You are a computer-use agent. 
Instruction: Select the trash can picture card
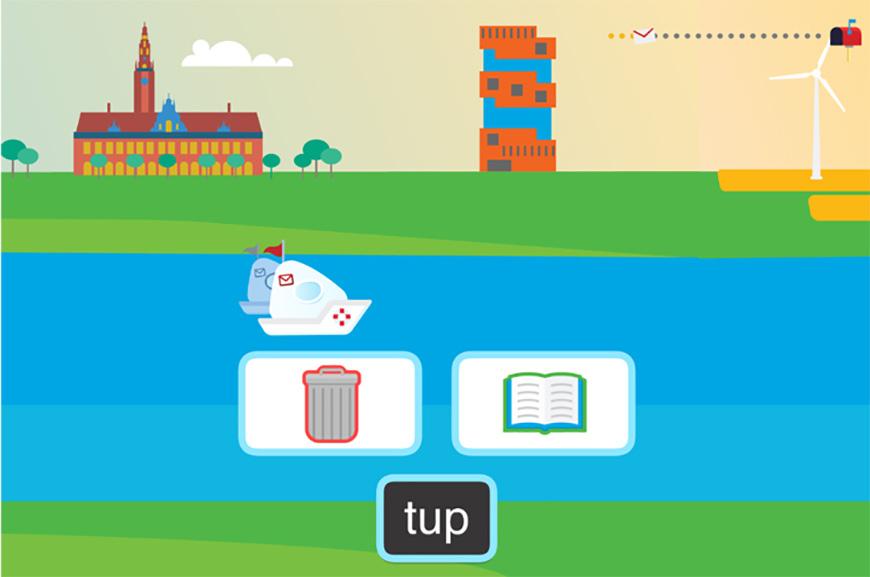click(330, 403)
